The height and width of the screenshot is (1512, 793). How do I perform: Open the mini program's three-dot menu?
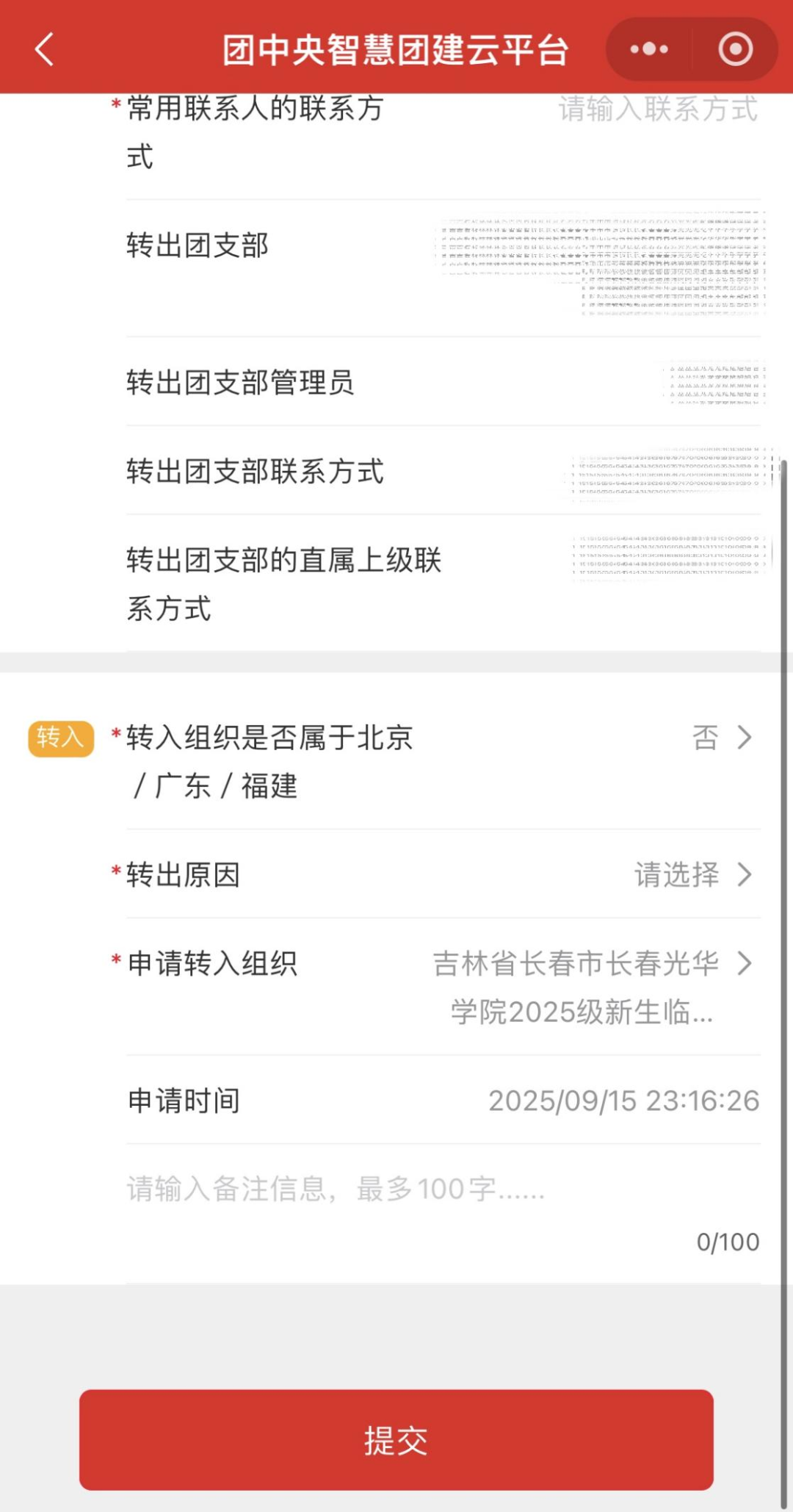pos(649,49)
